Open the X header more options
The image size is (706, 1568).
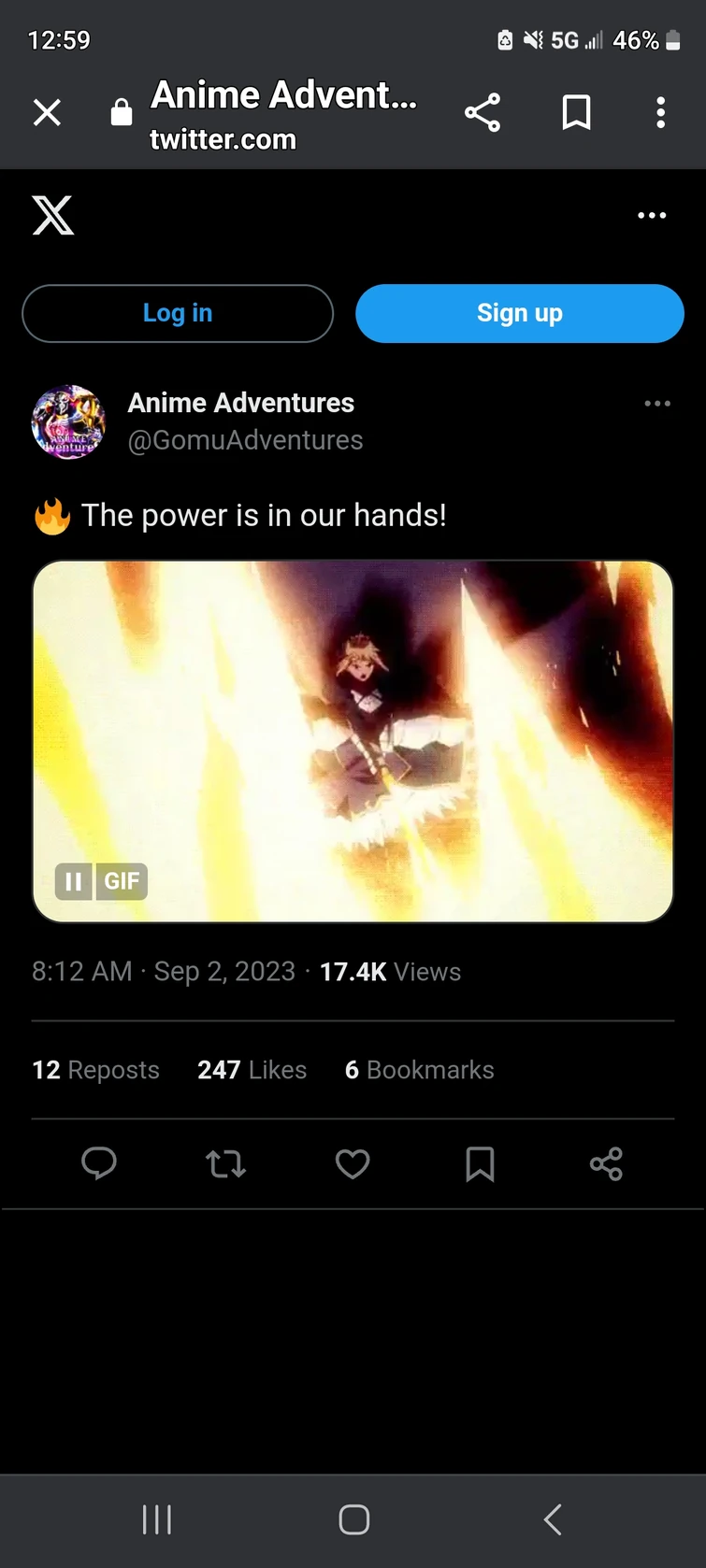[652, 216]
